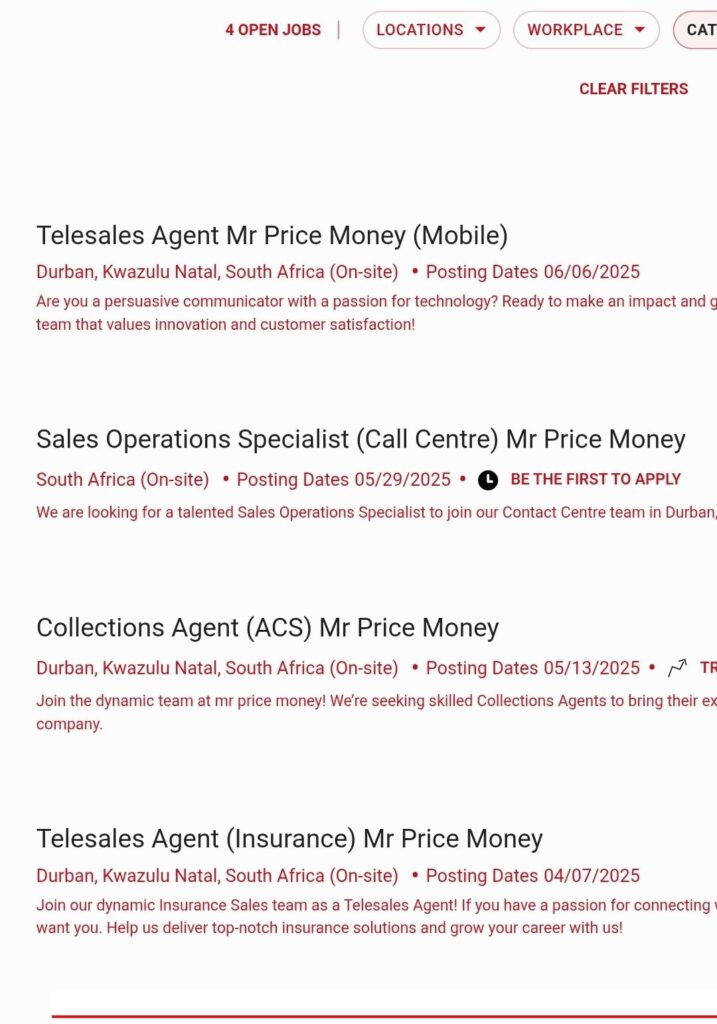View Sales Operations Specialist (Call Centre) job
The width and height of the screenshot is (717, 1024).
pos(361,440)
